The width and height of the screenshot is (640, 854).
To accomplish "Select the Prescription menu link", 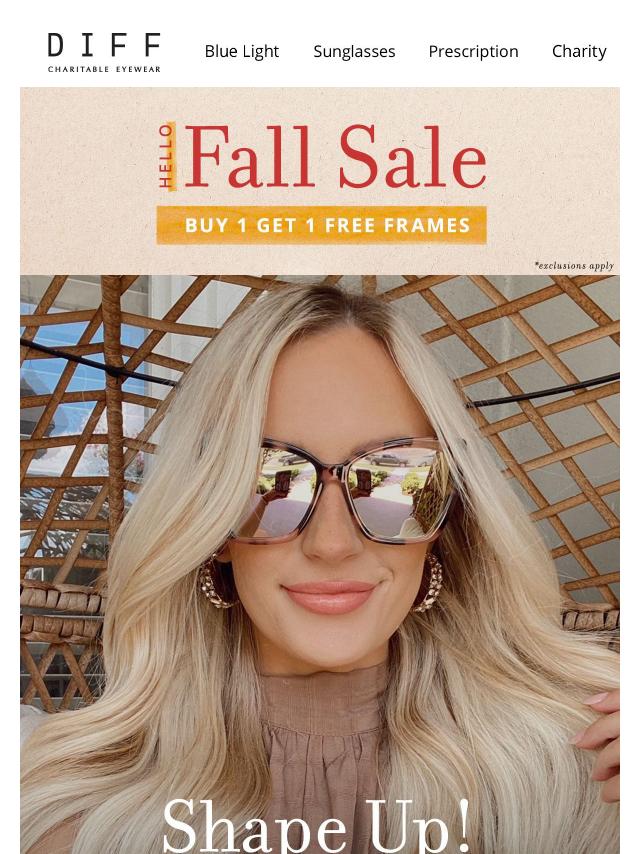I will 473,51.
